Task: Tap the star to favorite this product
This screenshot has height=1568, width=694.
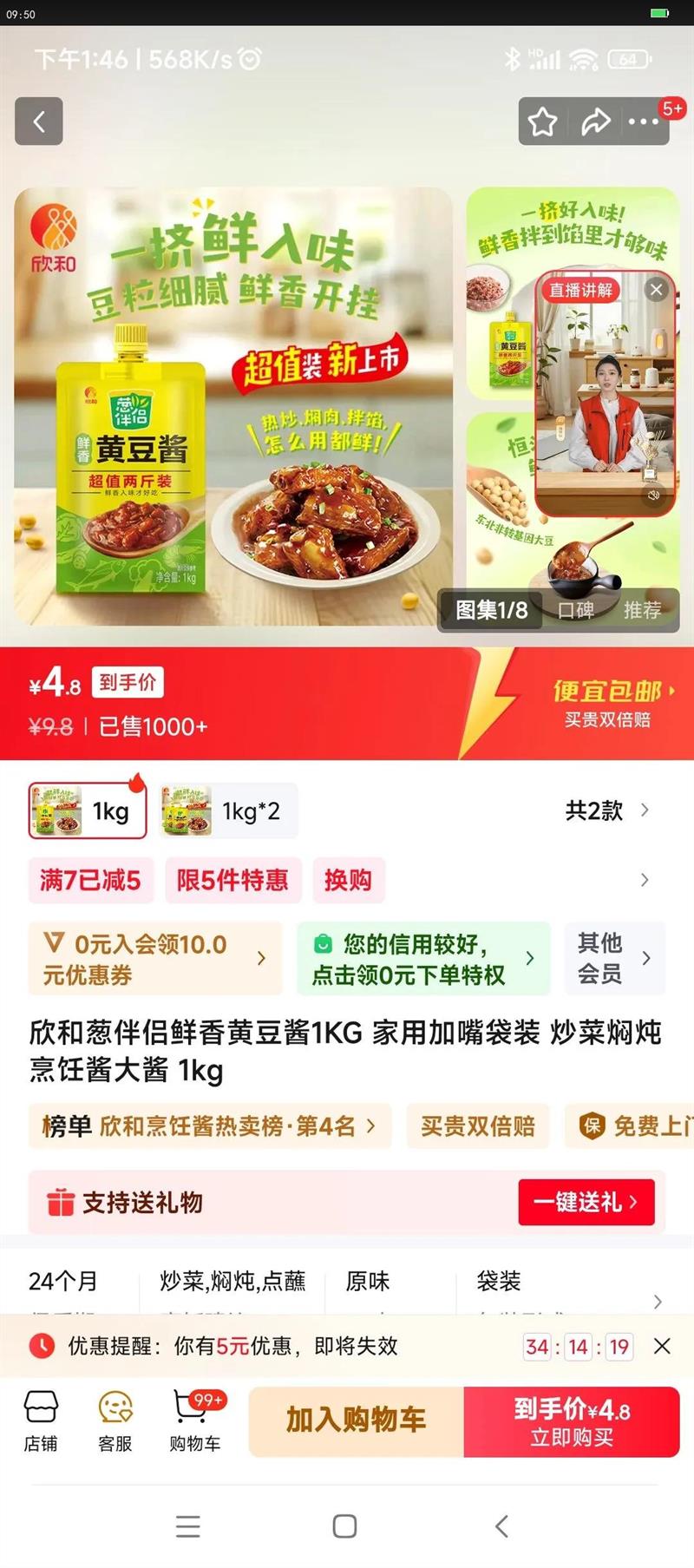Action: [542, 122]
